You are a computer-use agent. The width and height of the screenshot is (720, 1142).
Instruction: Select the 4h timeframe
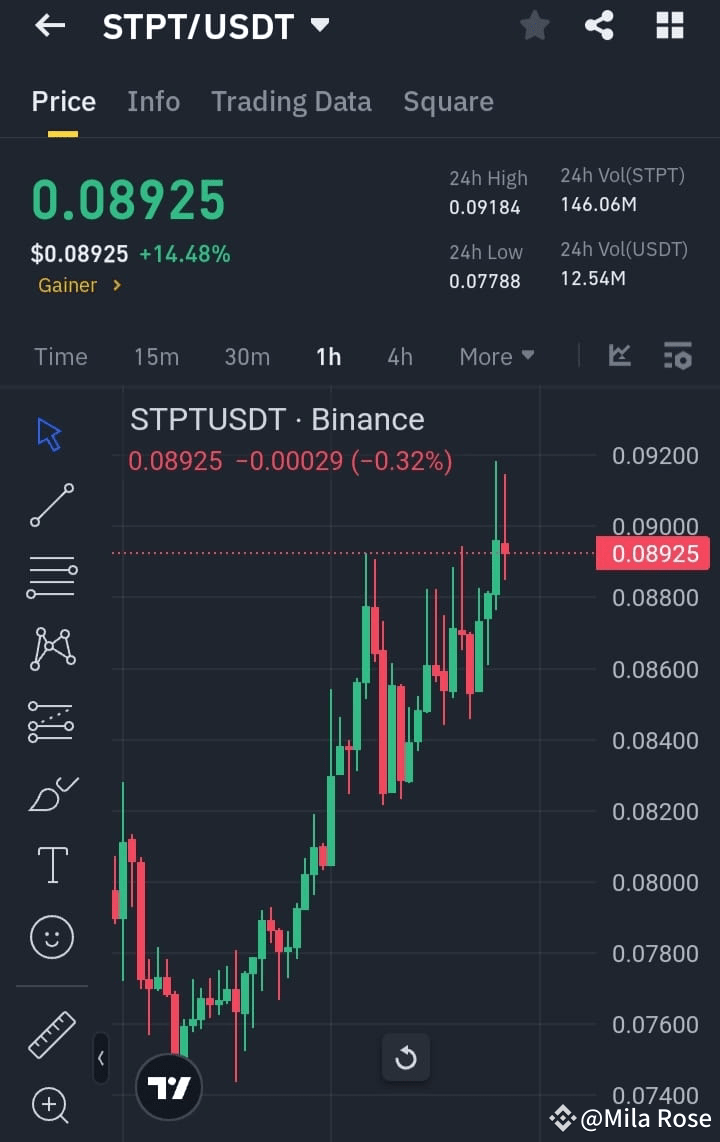pos(399,356)
